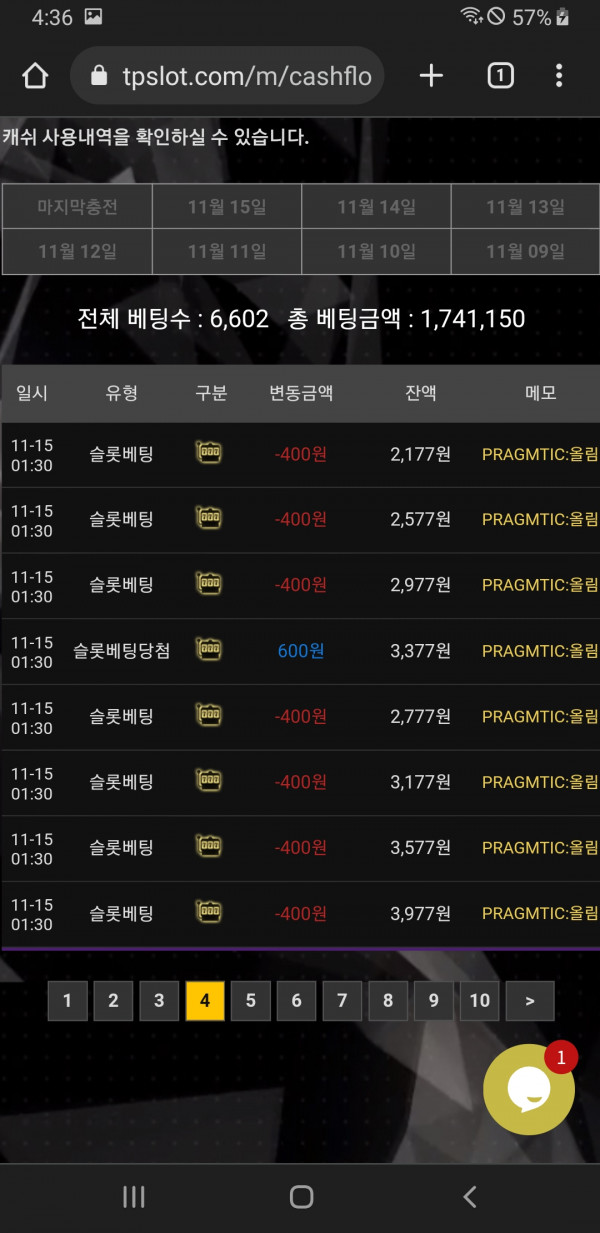Go to the browser home page
This screenshot has width=600, height=1233.
click(35, 76)
